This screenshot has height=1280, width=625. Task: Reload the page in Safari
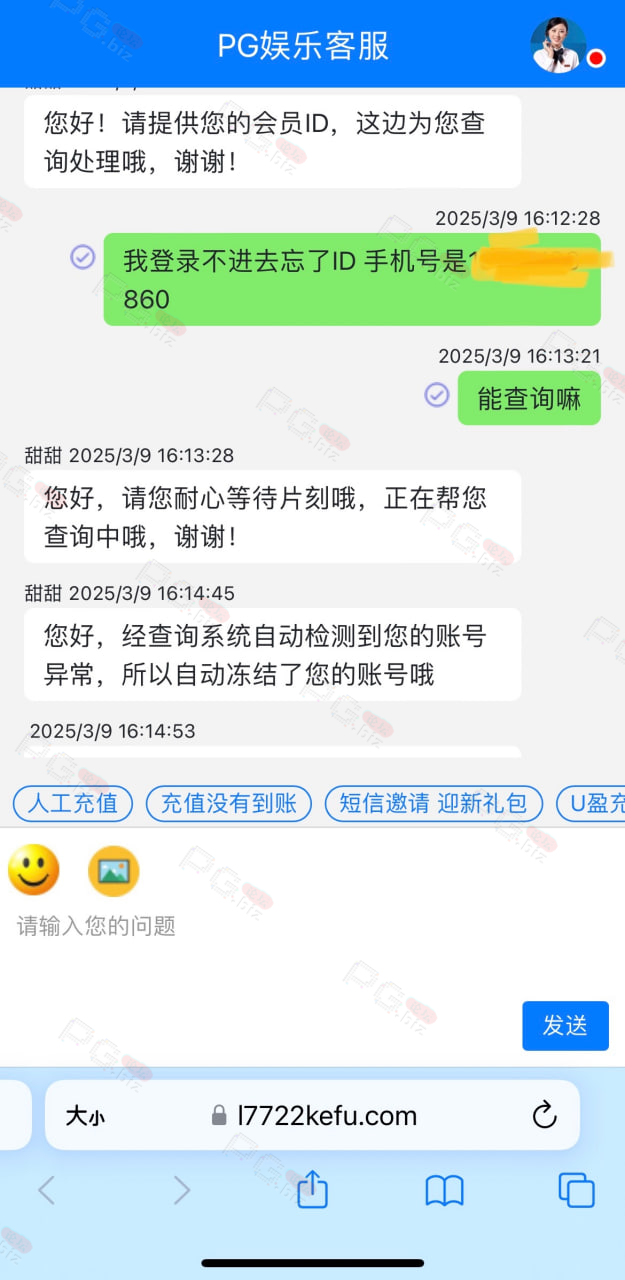(544, 1115)
